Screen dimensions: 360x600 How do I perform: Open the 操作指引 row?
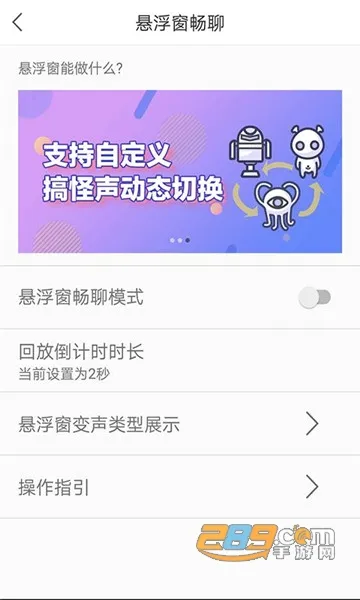(180, 487)
